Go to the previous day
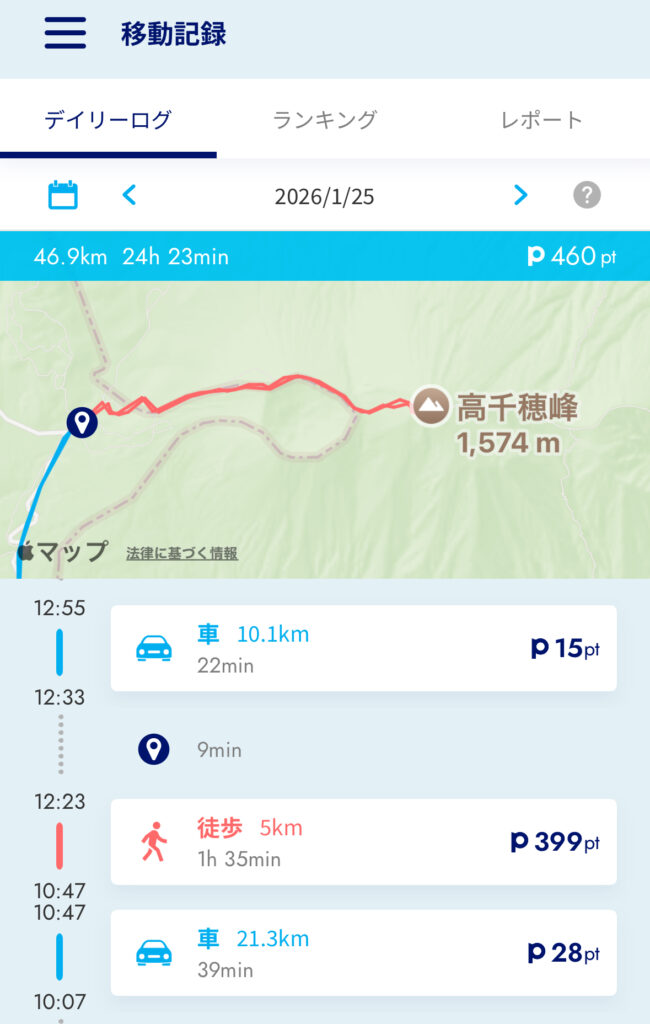 tap(129, 195)
